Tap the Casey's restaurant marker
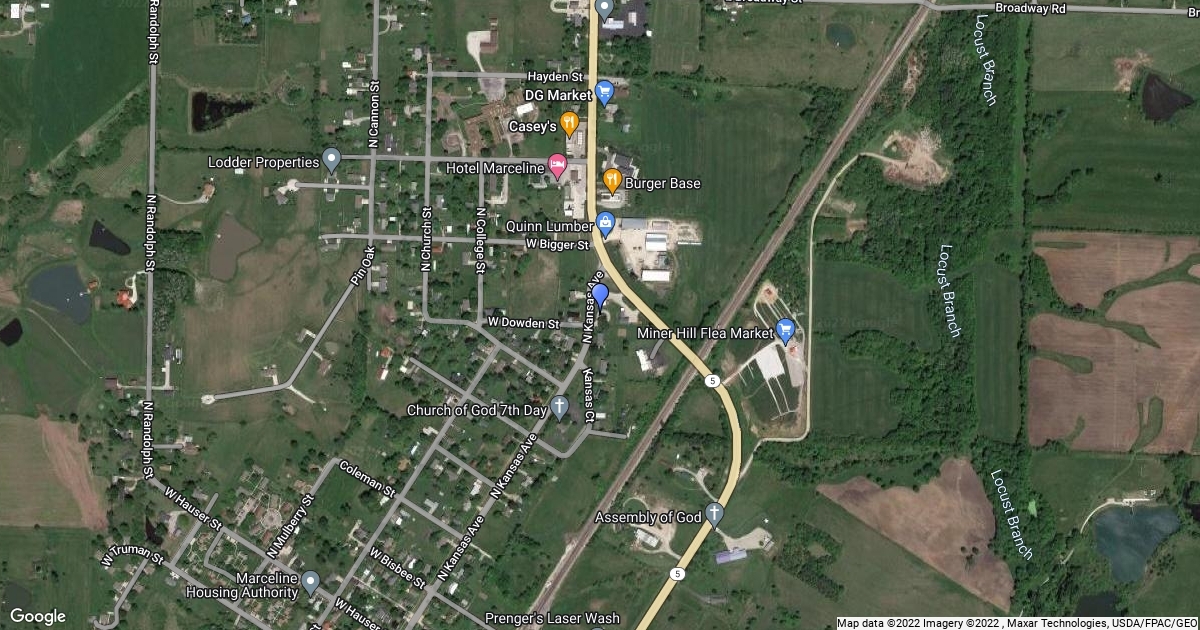Screen dimensions: 1200x630 [569, 124]
